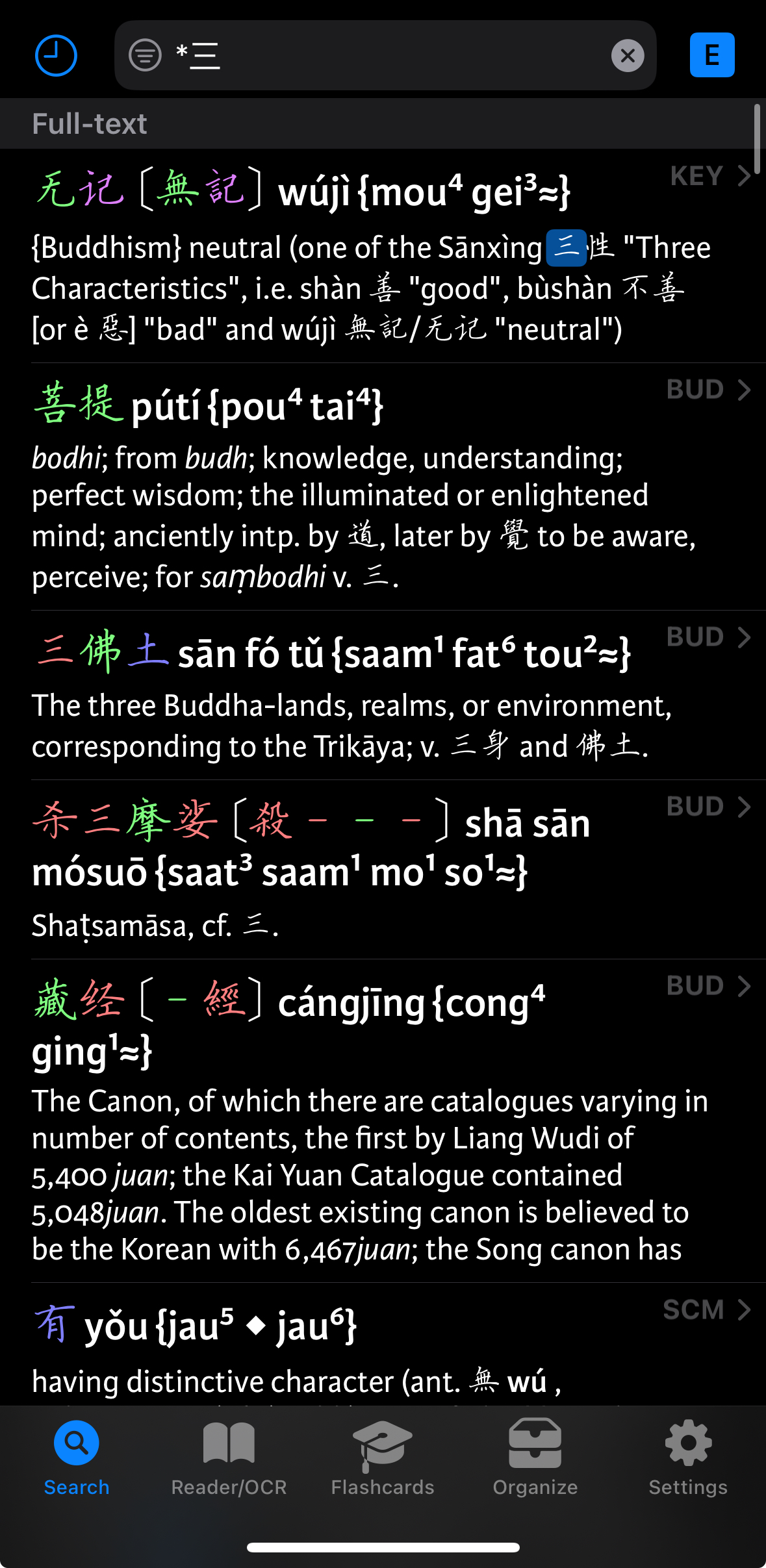Open the search history clock icon
Image resolution: width=766 pixels, height=1568 pixels.
point(56,55)
